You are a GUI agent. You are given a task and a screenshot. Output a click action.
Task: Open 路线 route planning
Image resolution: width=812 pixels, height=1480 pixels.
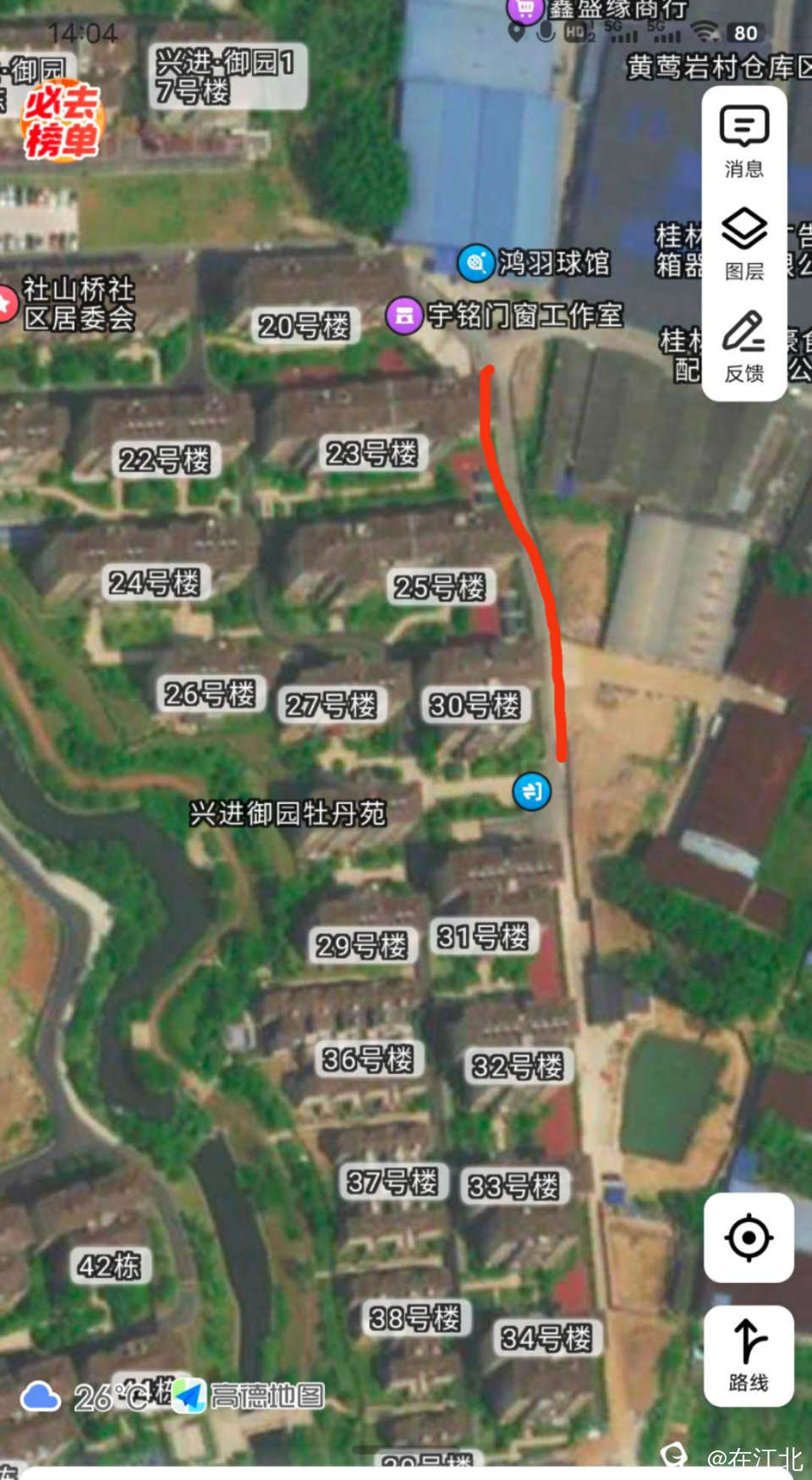click(749, 1356)
